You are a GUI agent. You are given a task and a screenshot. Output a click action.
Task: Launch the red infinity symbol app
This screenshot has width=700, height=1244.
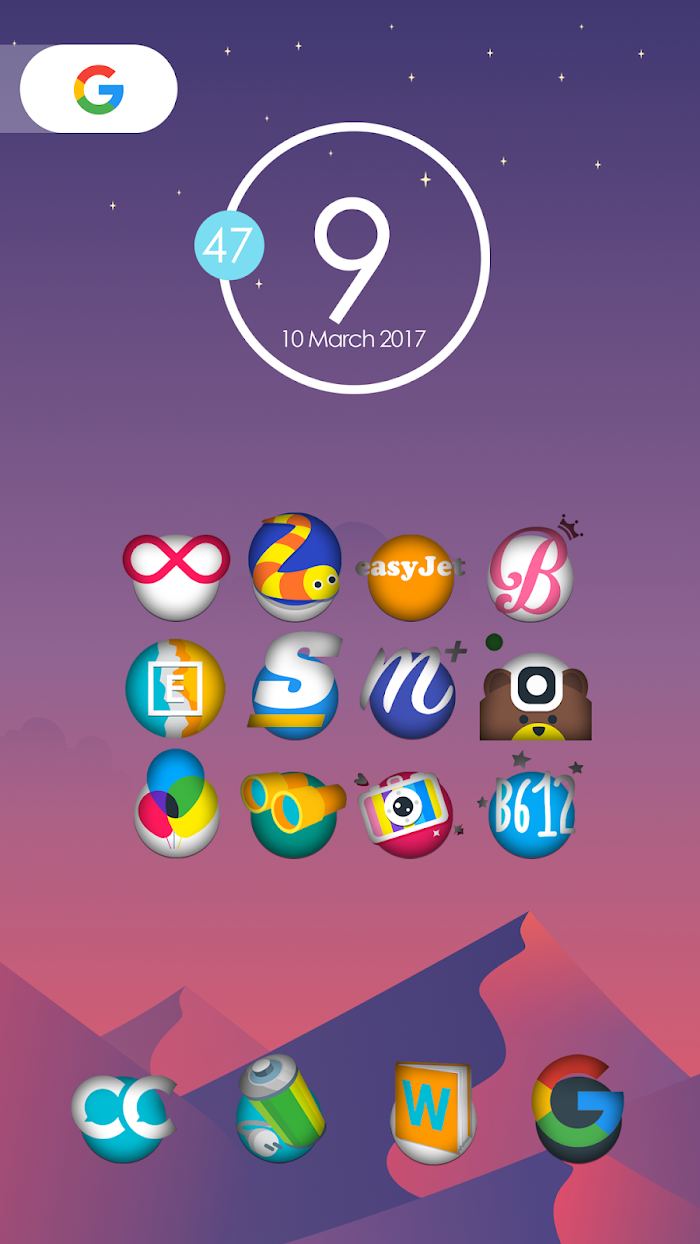coord(176,575)
